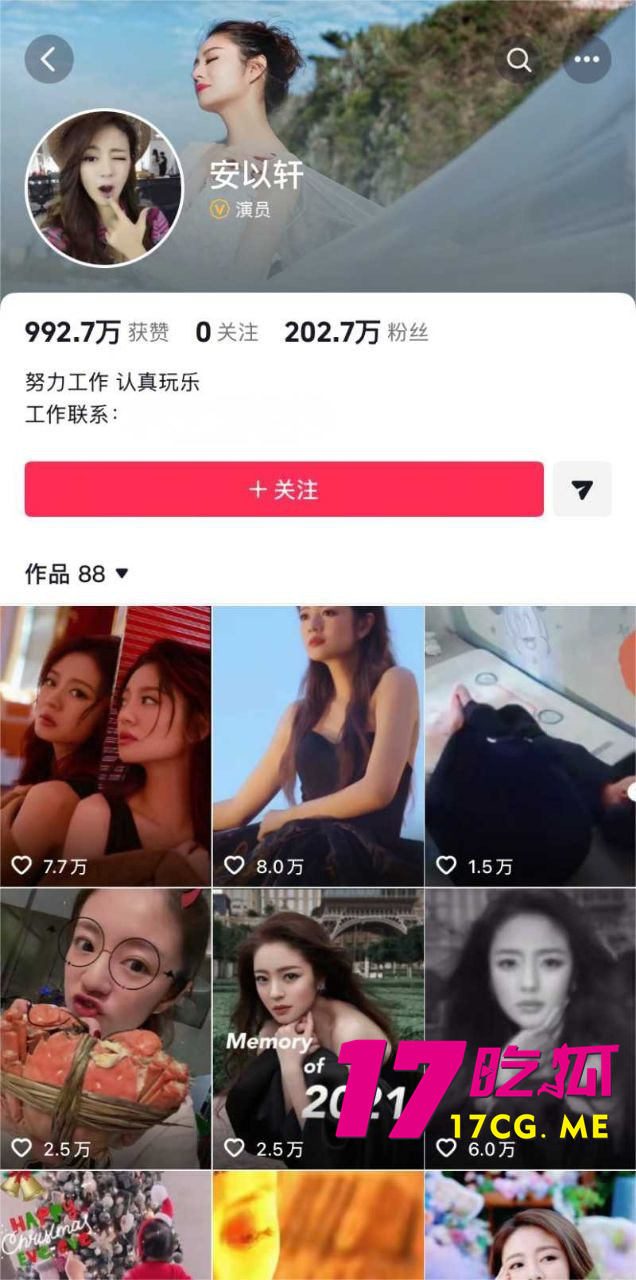This screenshot has width=636, height=1280.
Task: Open the video with 7.7万 likes
Action: pos(105,745)
